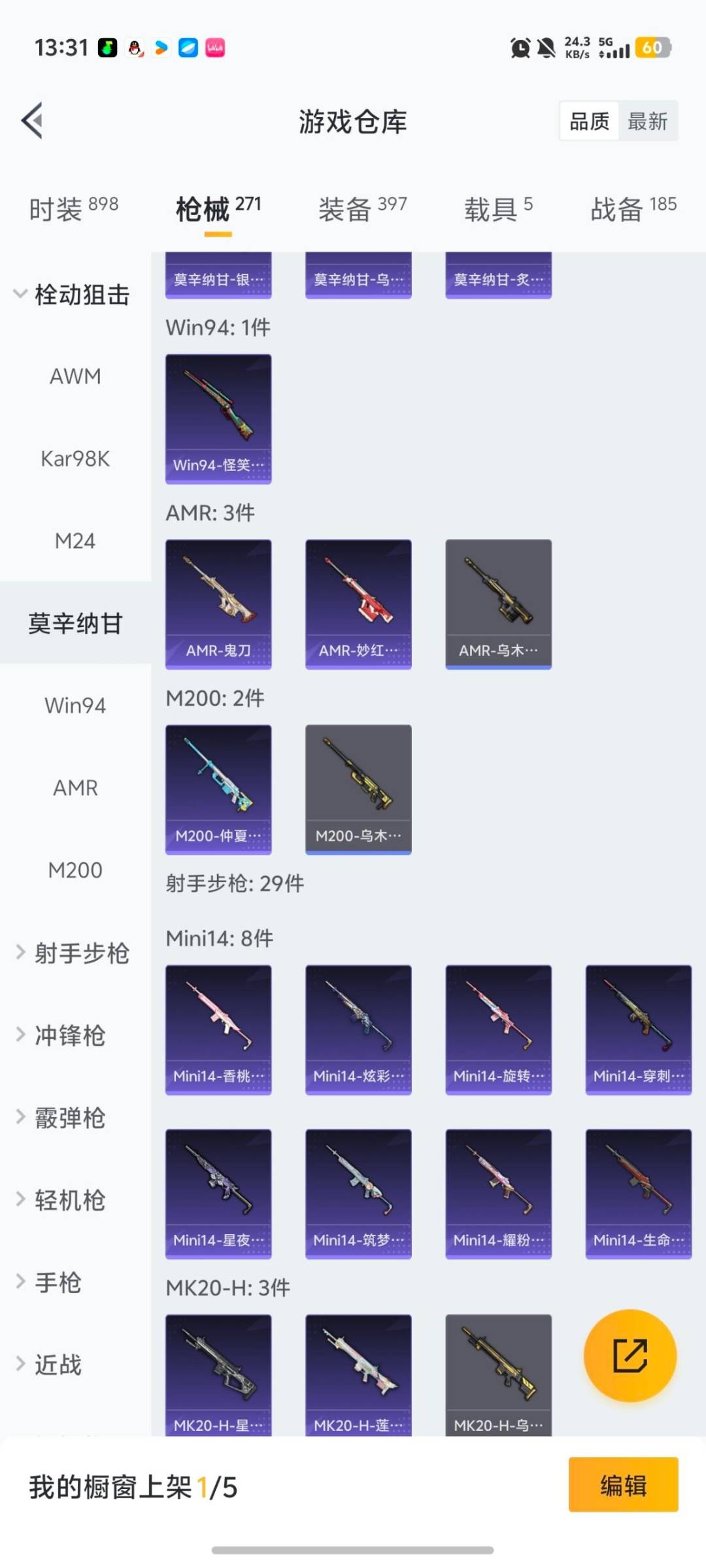Open the AMR-鬼刀 skin
Viewport: 706px width, 1568px height.
click(218, 604)
